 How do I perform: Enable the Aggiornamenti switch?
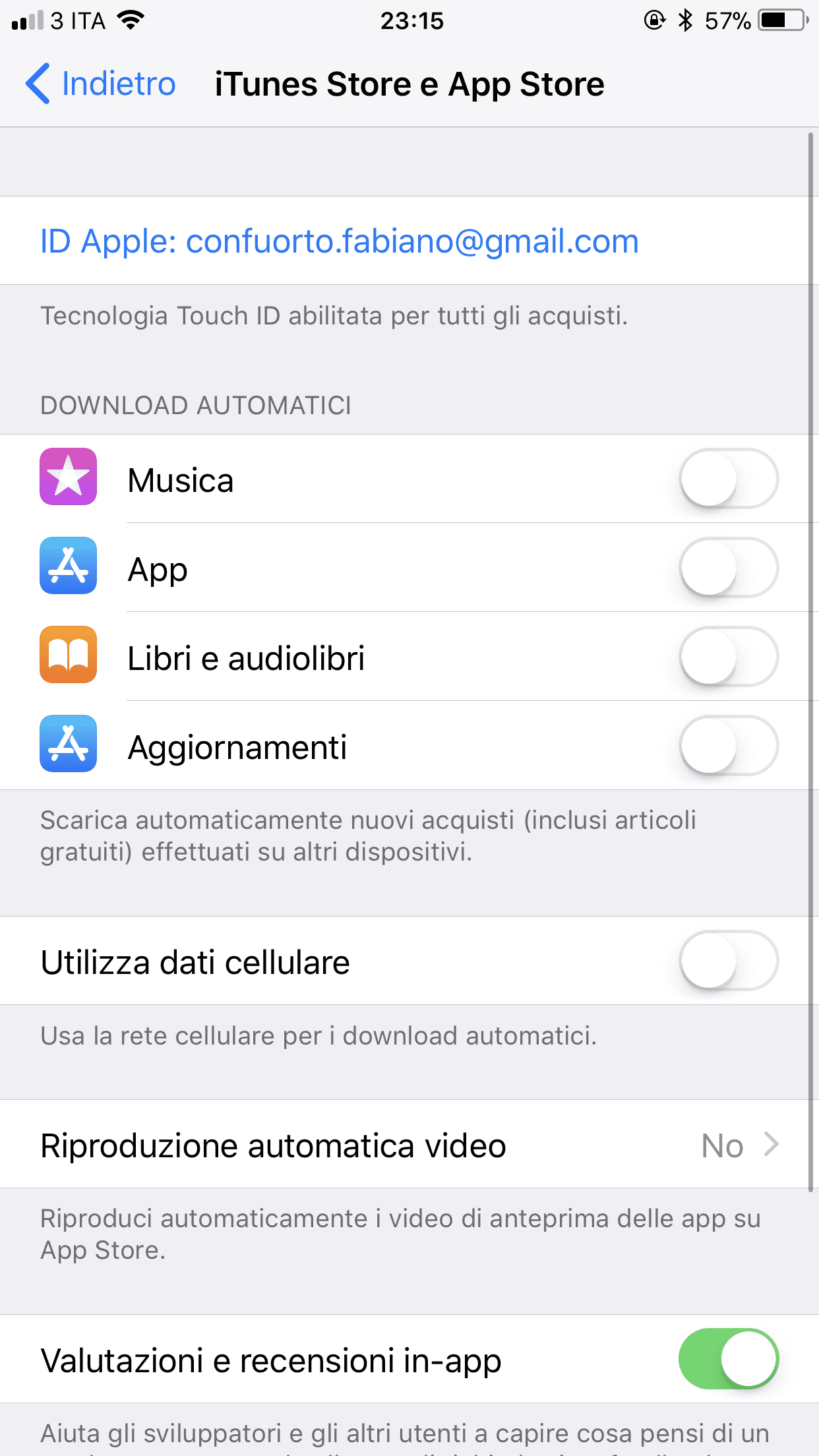coord(728,746)
